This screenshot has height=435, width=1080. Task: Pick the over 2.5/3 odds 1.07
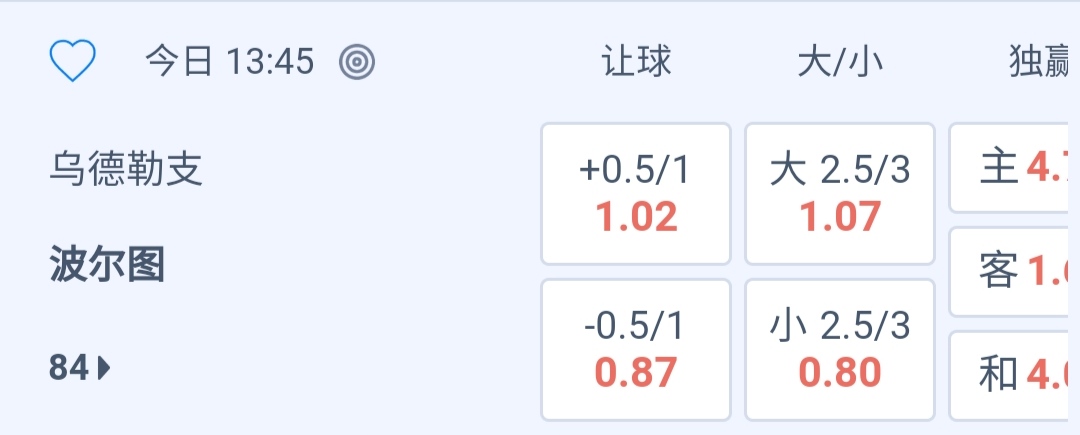[839, 194]
